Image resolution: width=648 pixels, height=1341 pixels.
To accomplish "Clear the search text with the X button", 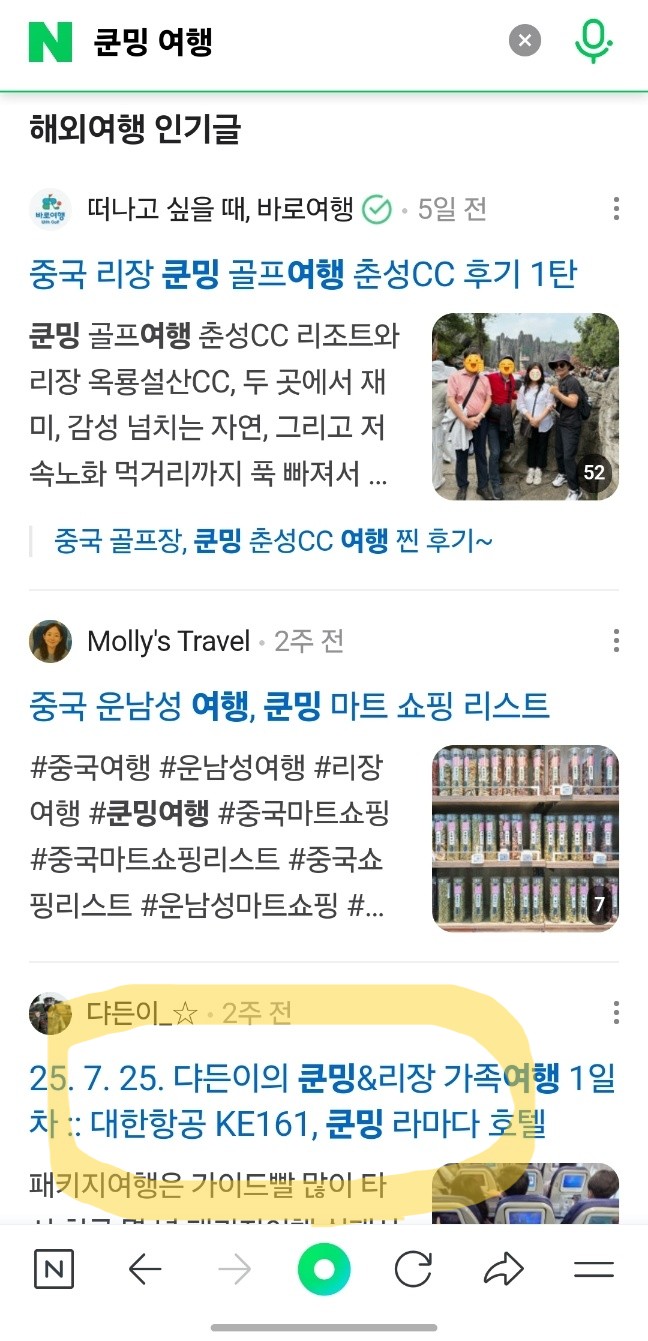I will click(525, 41).
